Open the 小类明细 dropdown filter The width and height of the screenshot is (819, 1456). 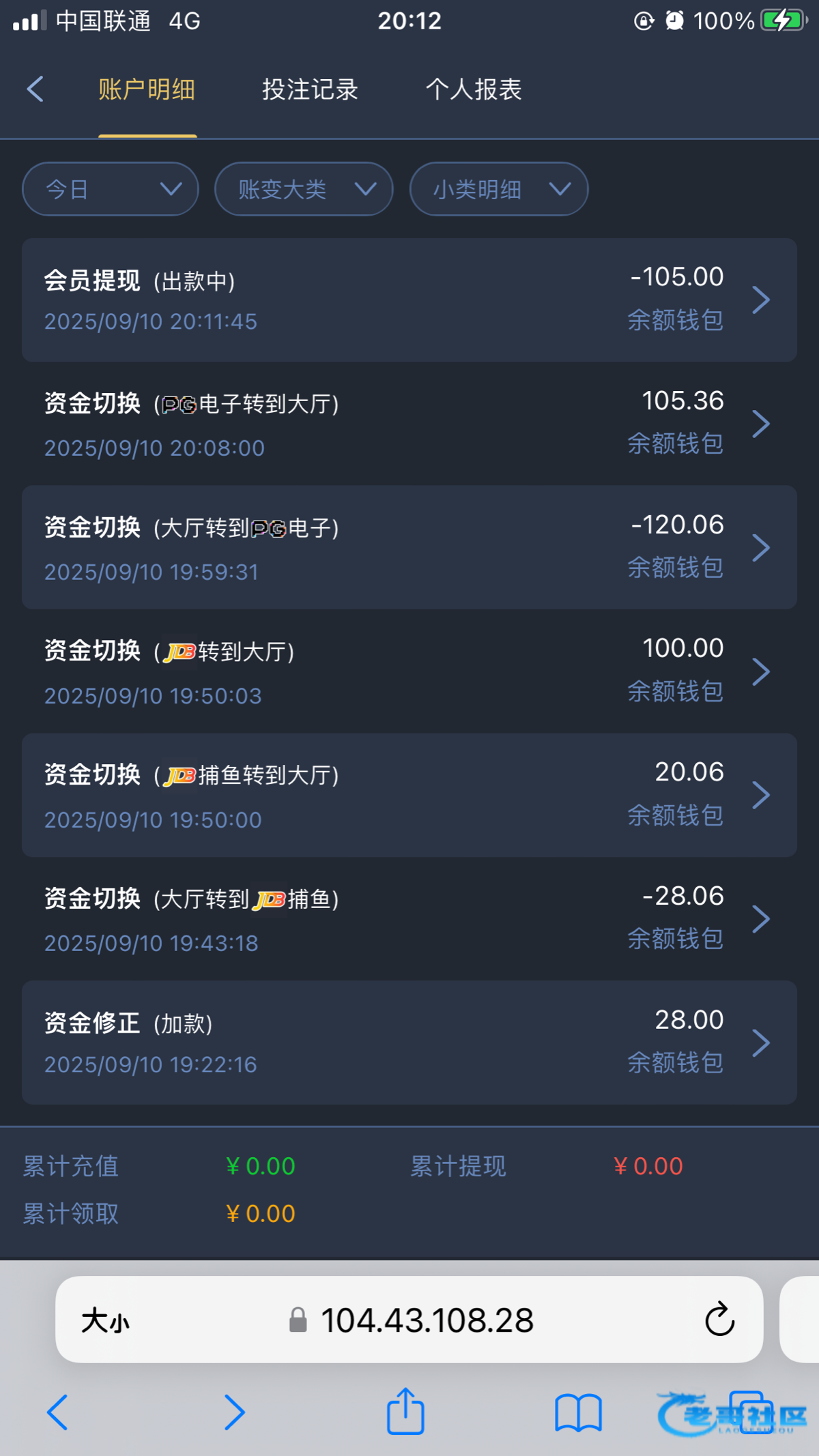(499, 189)
